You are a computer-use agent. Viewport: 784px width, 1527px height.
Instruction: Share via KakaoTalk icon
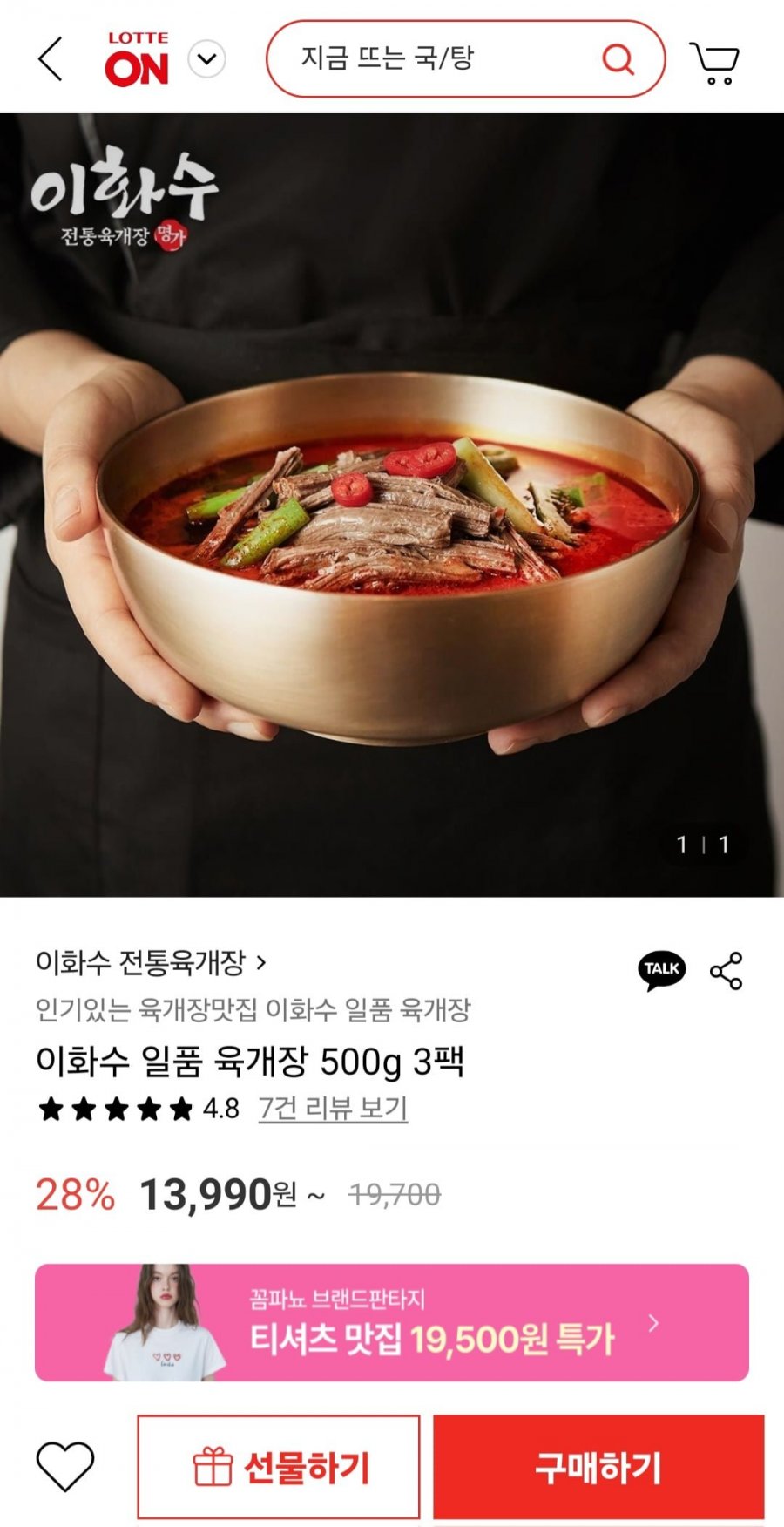pyautogui.click(x=661, y=970)
